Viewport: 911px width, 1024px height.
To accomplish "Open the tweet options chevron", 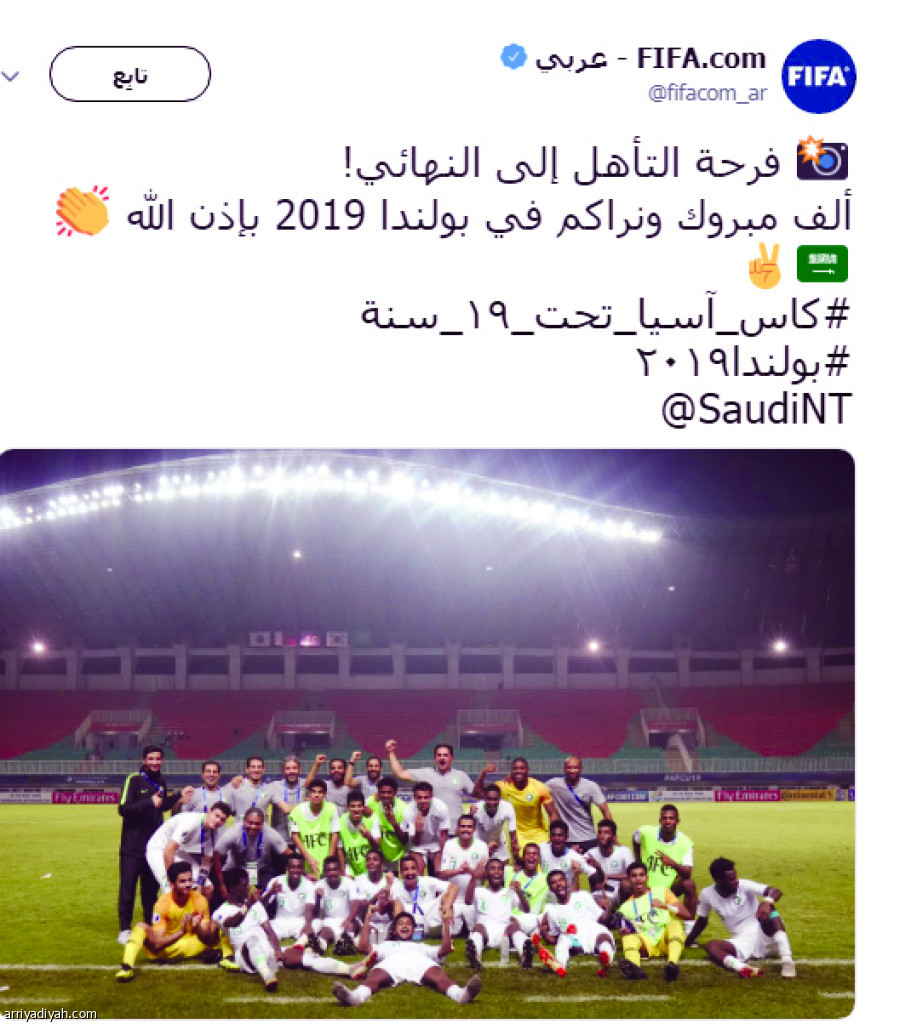I will click(x=10, y=76).
